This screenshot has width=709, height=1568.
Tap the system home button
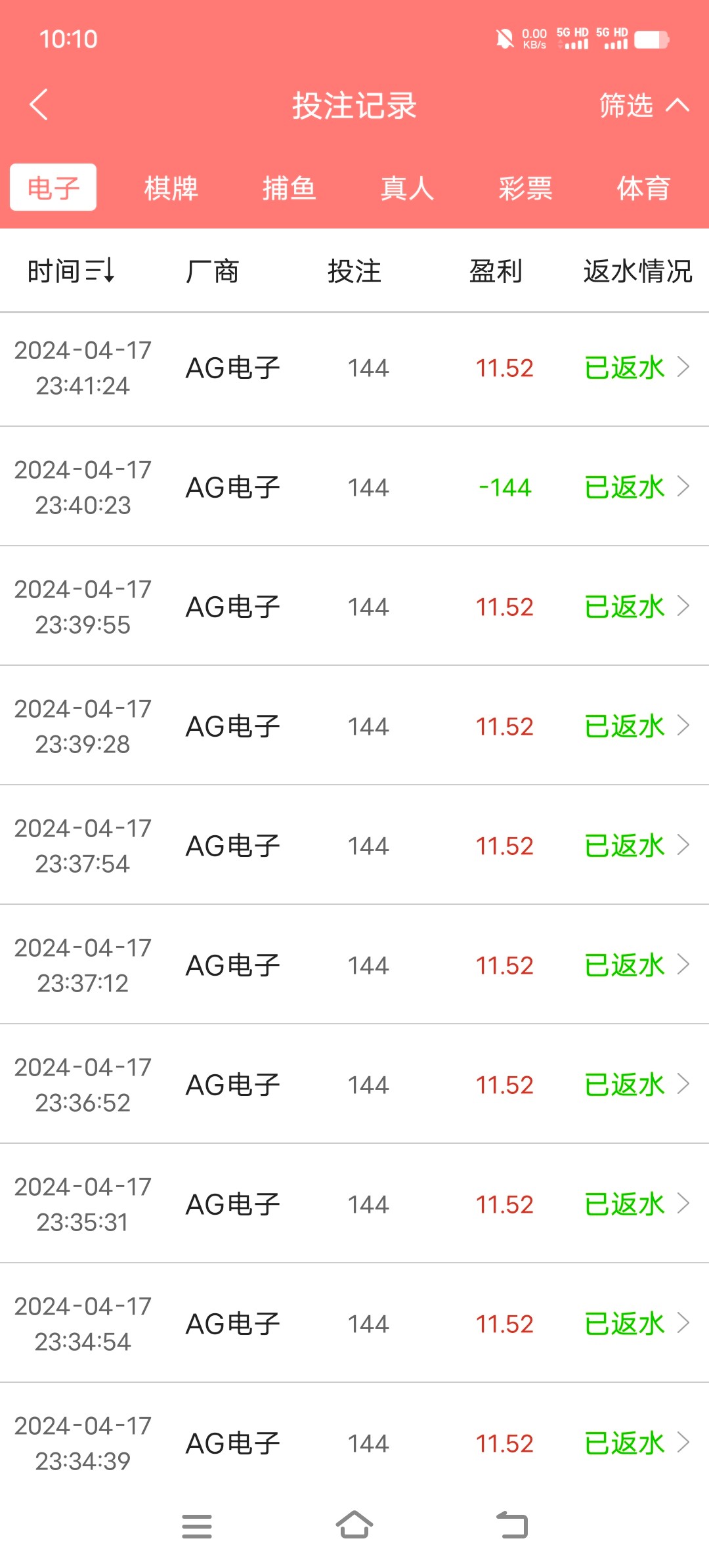pos(354,1525)
